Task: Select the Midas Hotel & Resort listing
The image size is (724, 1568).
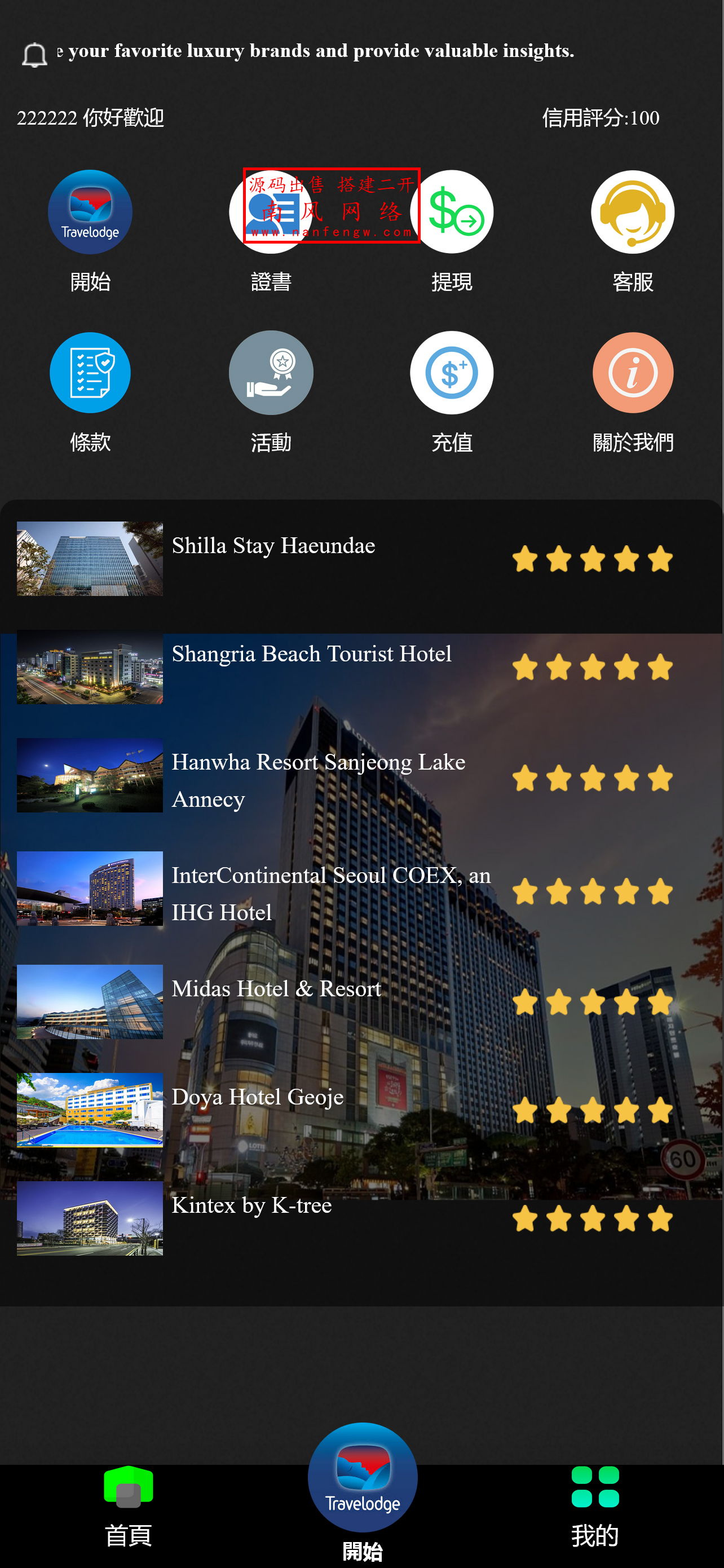Action: [x=277, y=988]
